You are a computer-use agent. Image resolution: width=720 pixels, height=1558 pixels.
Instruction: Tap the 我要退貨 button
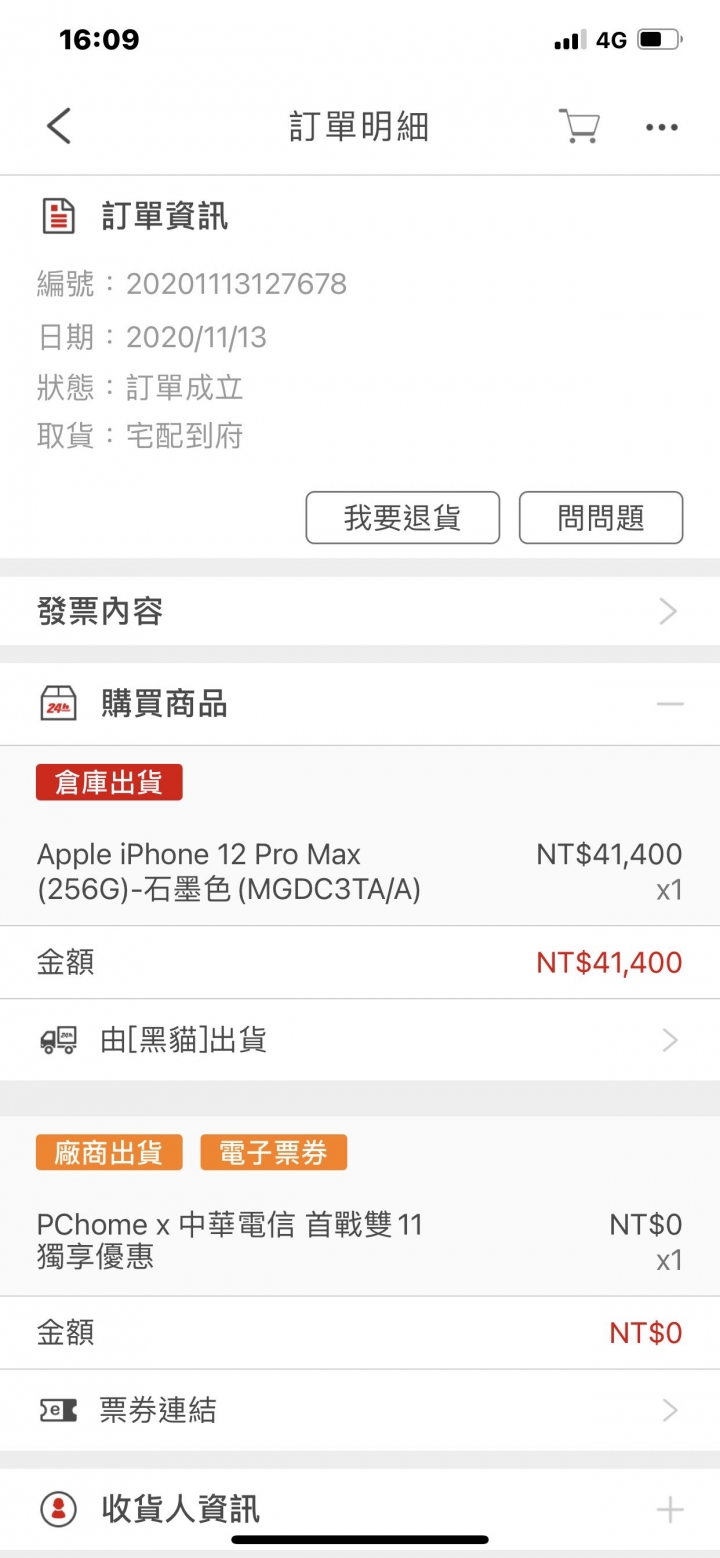pos(402,518)
